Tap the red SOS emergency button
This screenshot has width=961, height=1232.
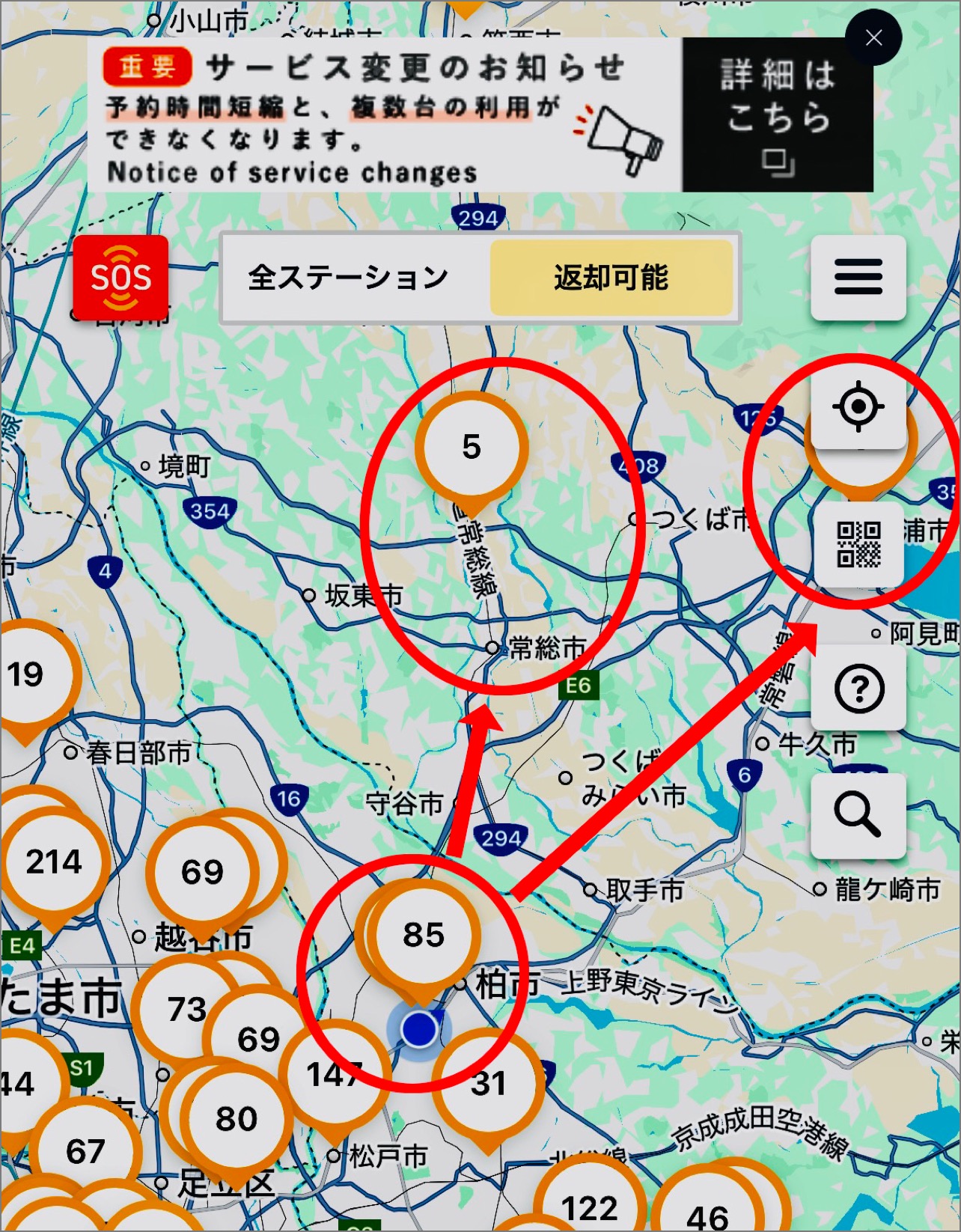120,278
